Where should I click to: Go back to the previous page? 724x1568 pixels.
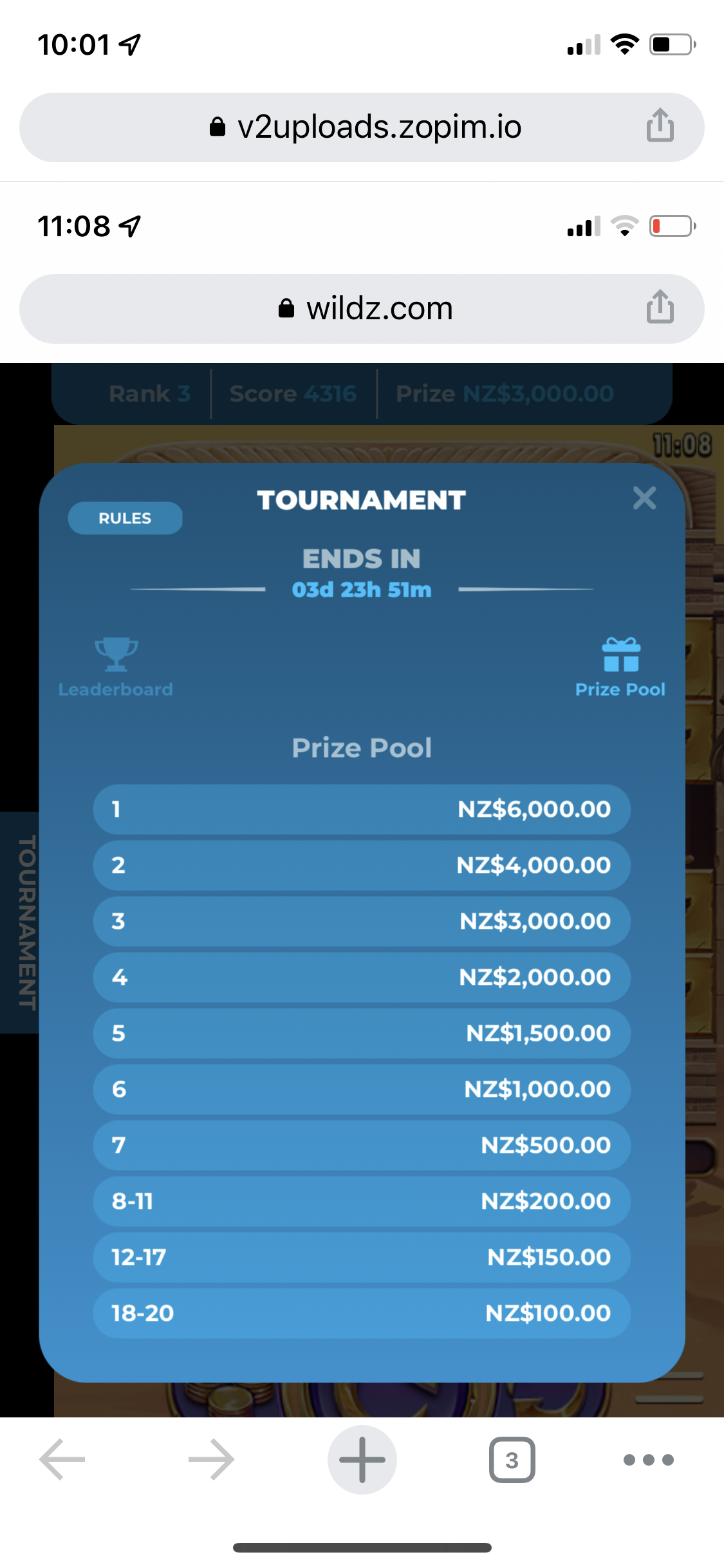click(x=62, y=1459)
